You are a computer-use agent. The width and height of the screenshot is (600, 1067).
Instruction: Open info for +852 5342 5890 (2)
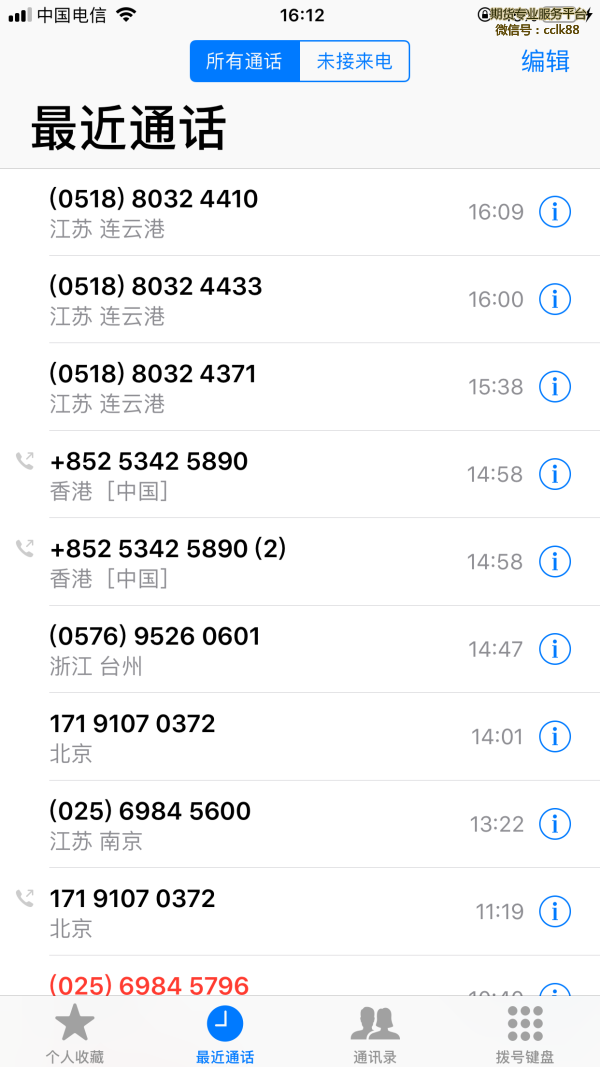pyautogui.click(x=555, y=561)
